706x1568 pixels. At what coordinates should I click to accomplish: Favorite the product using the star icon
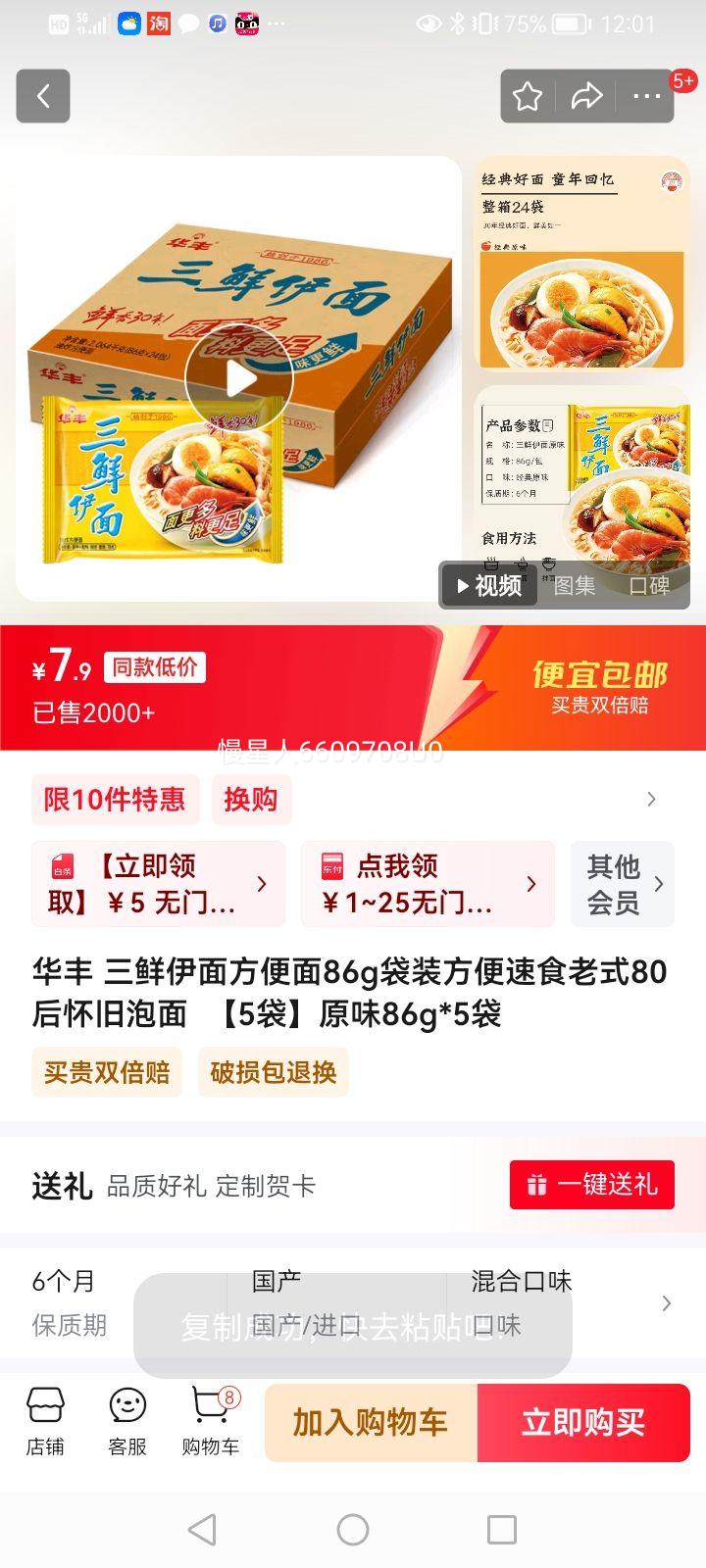click(x=528, y=96)
